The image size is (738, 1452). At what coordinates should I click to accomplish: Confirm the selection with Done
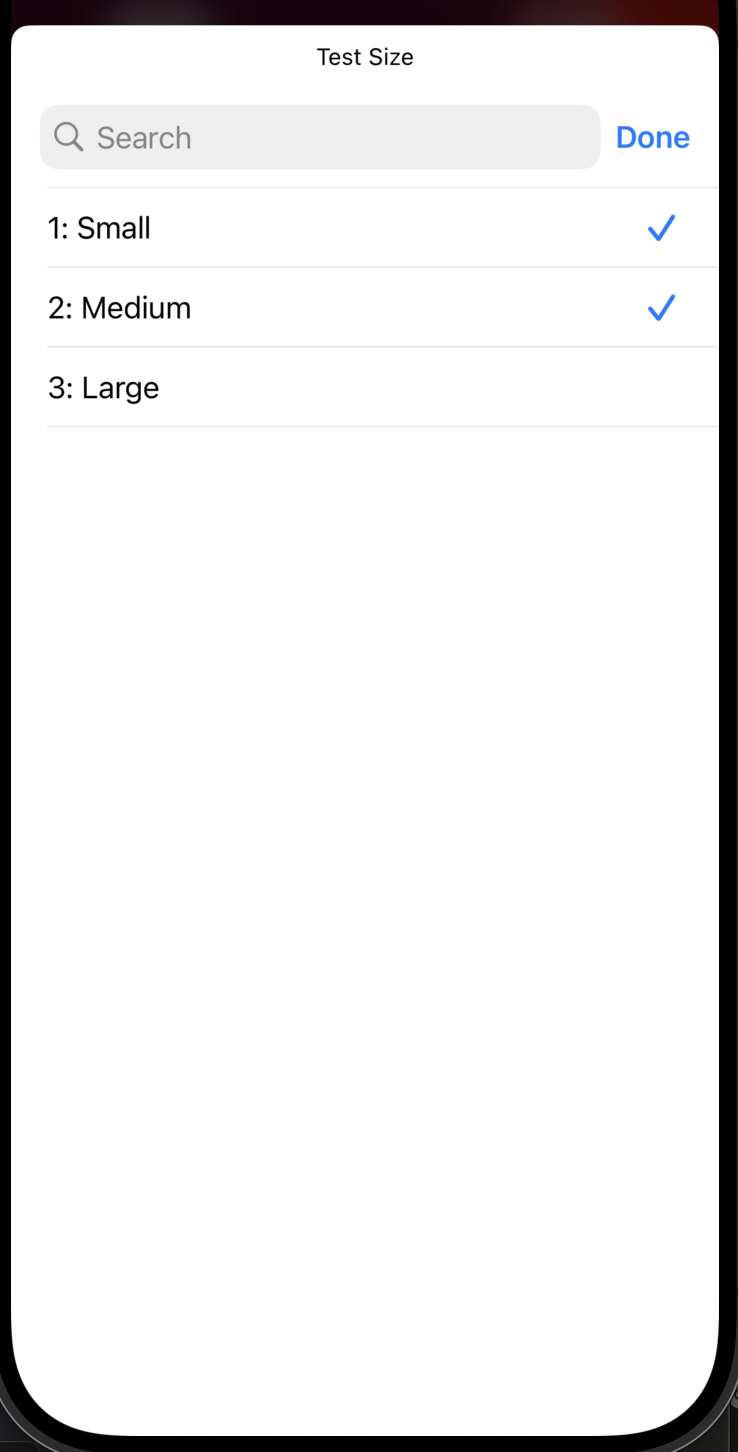pyautogui.click(x=653, y=137)
